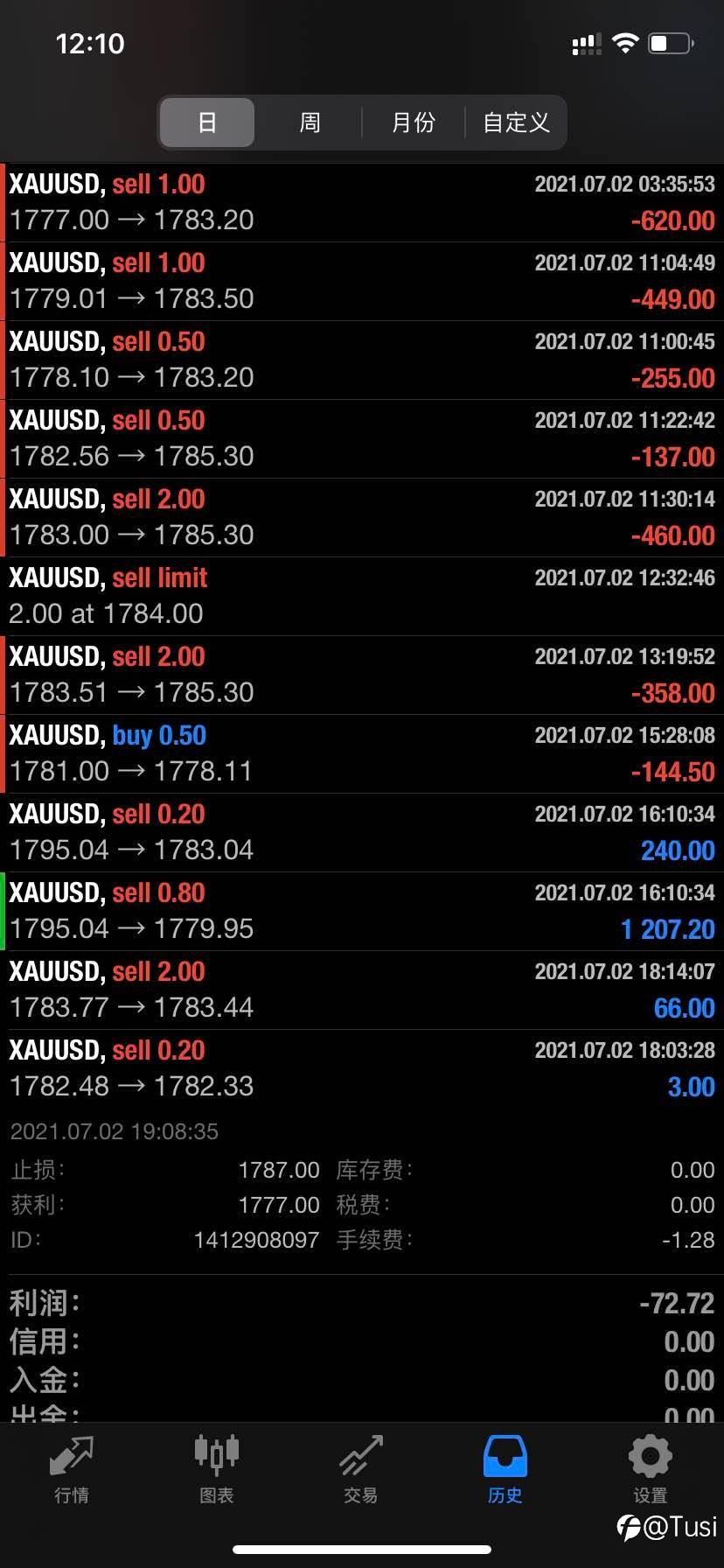
Task: Expand the sell 0.20 trade with 240.00 profit
Action: pos(362,832)
